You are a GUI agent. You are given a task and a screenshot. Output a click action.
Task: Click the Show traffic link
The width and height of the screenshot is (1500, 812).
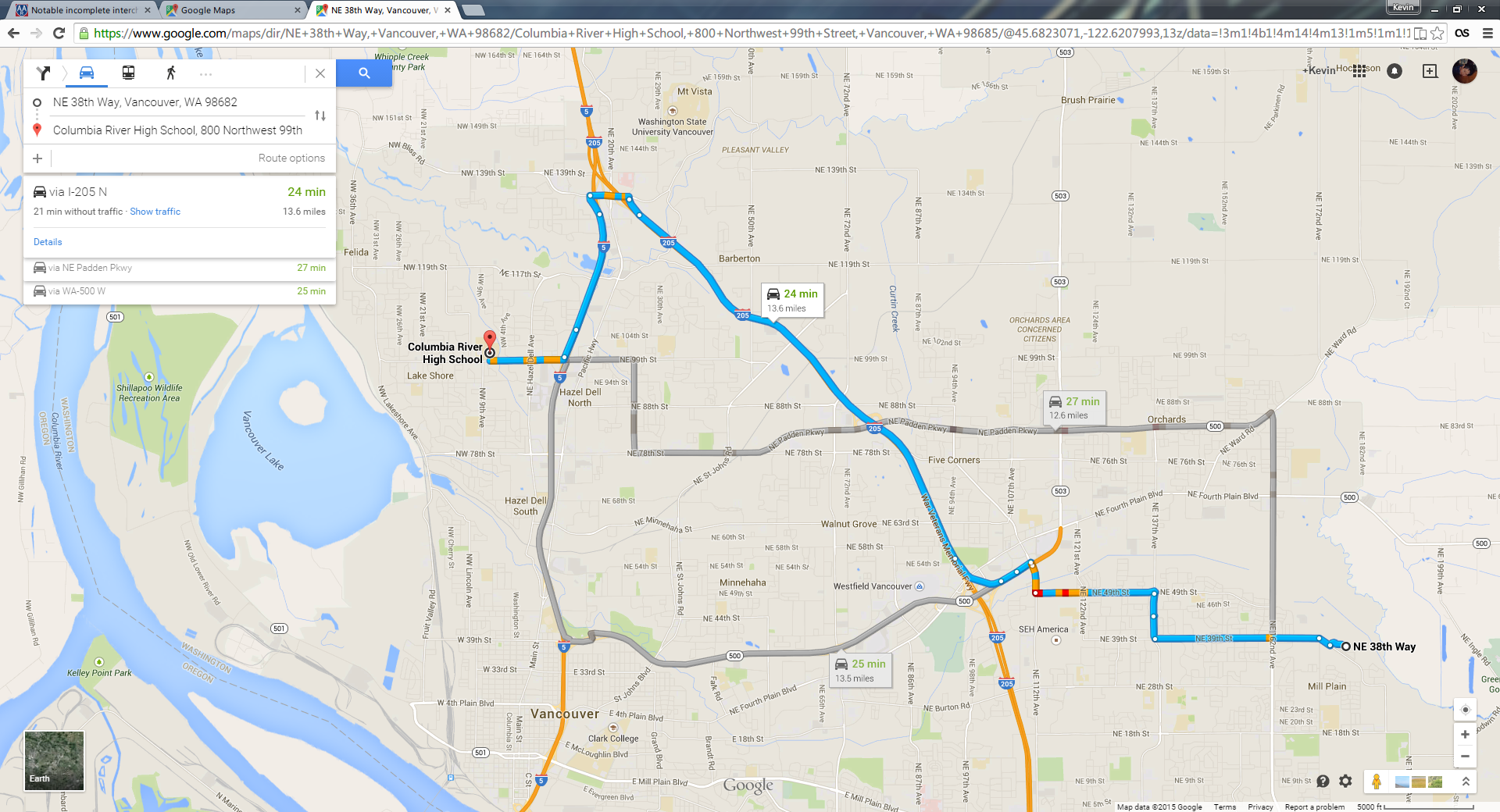(155, 212)
